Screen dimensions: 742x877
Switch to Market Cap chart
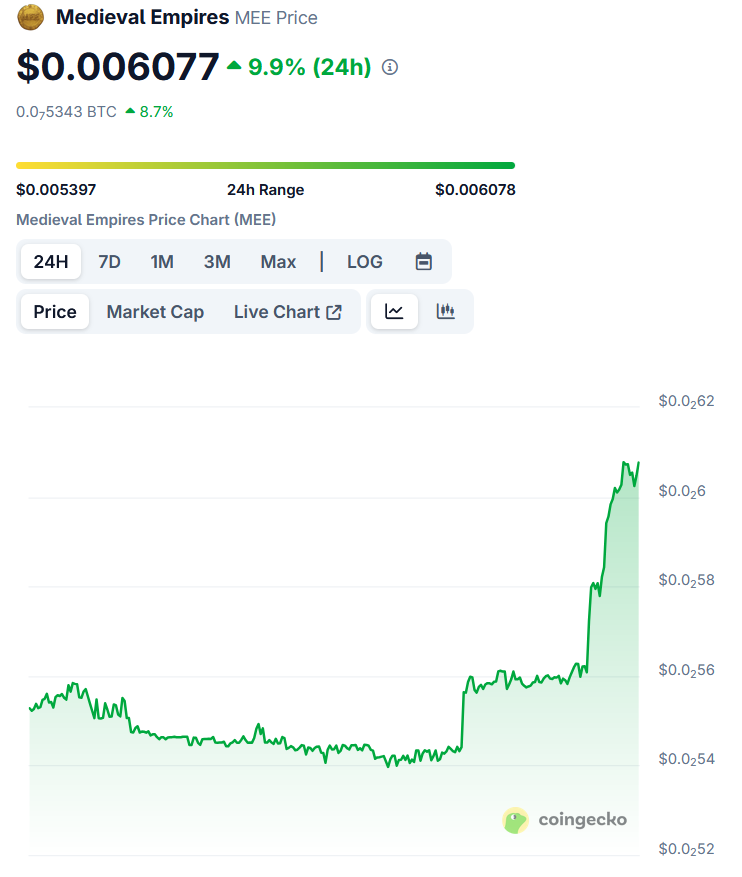pos(155,312)
